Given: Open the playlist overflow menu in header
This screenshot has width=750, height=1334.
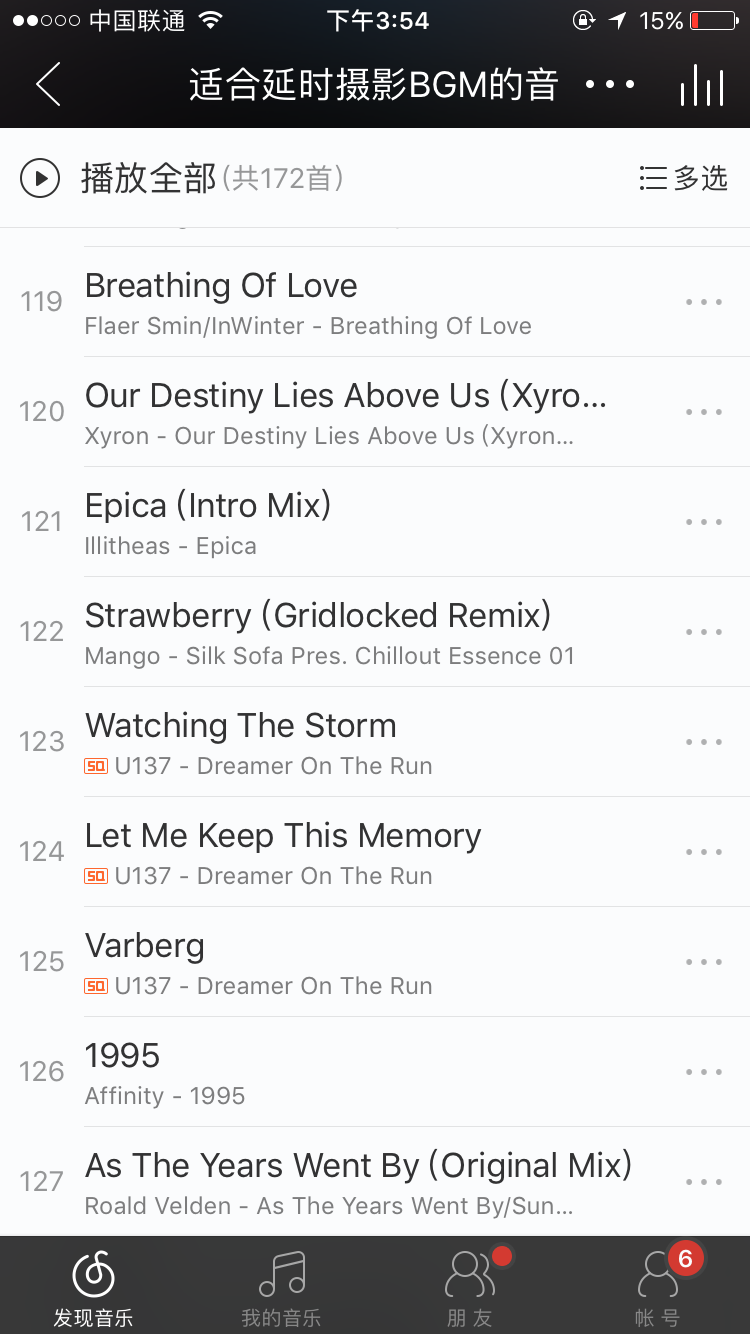Looking at the screenshot, I should (x=610, y=84).
